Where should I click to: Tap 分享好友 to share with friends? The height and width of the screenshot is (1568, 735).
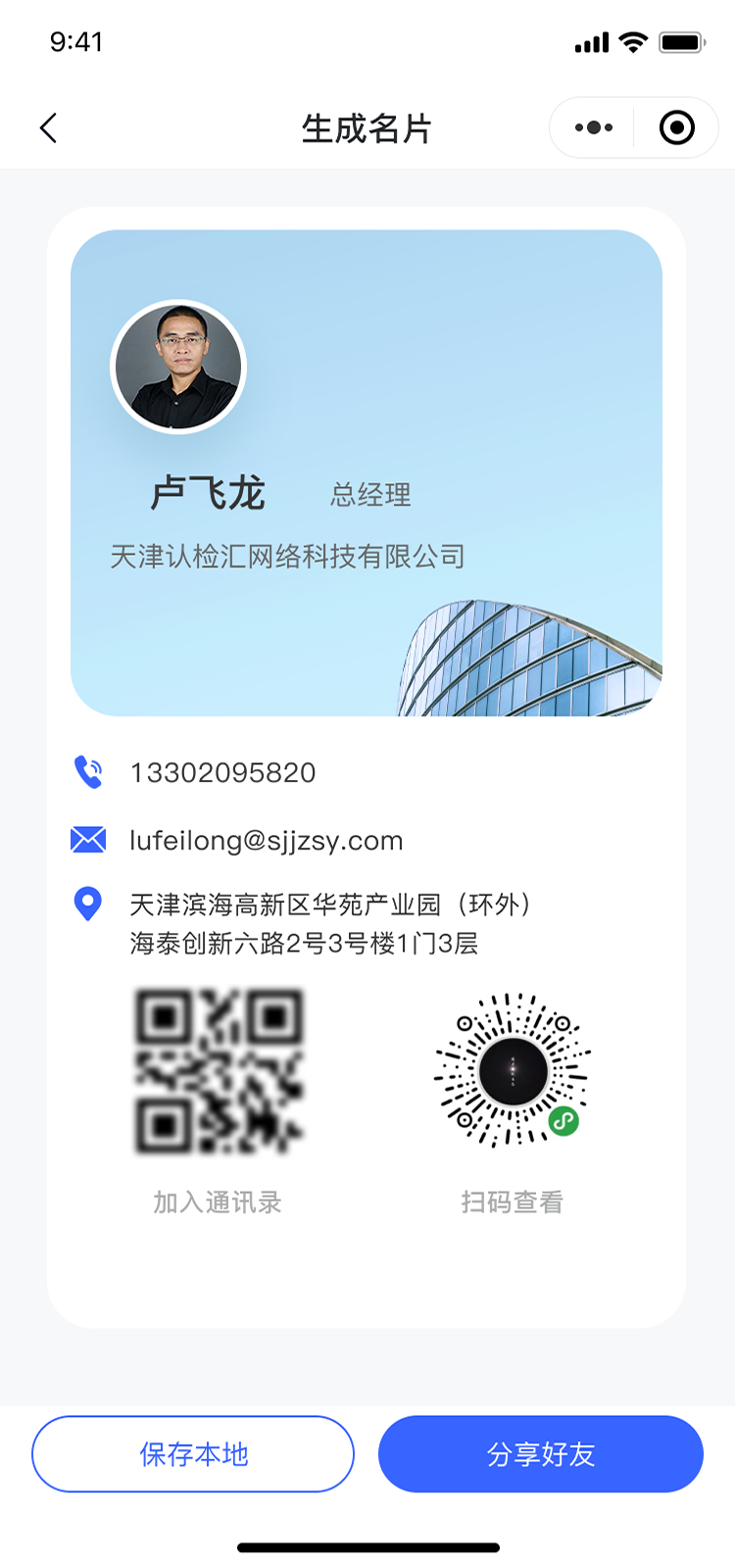[541, 1453]
